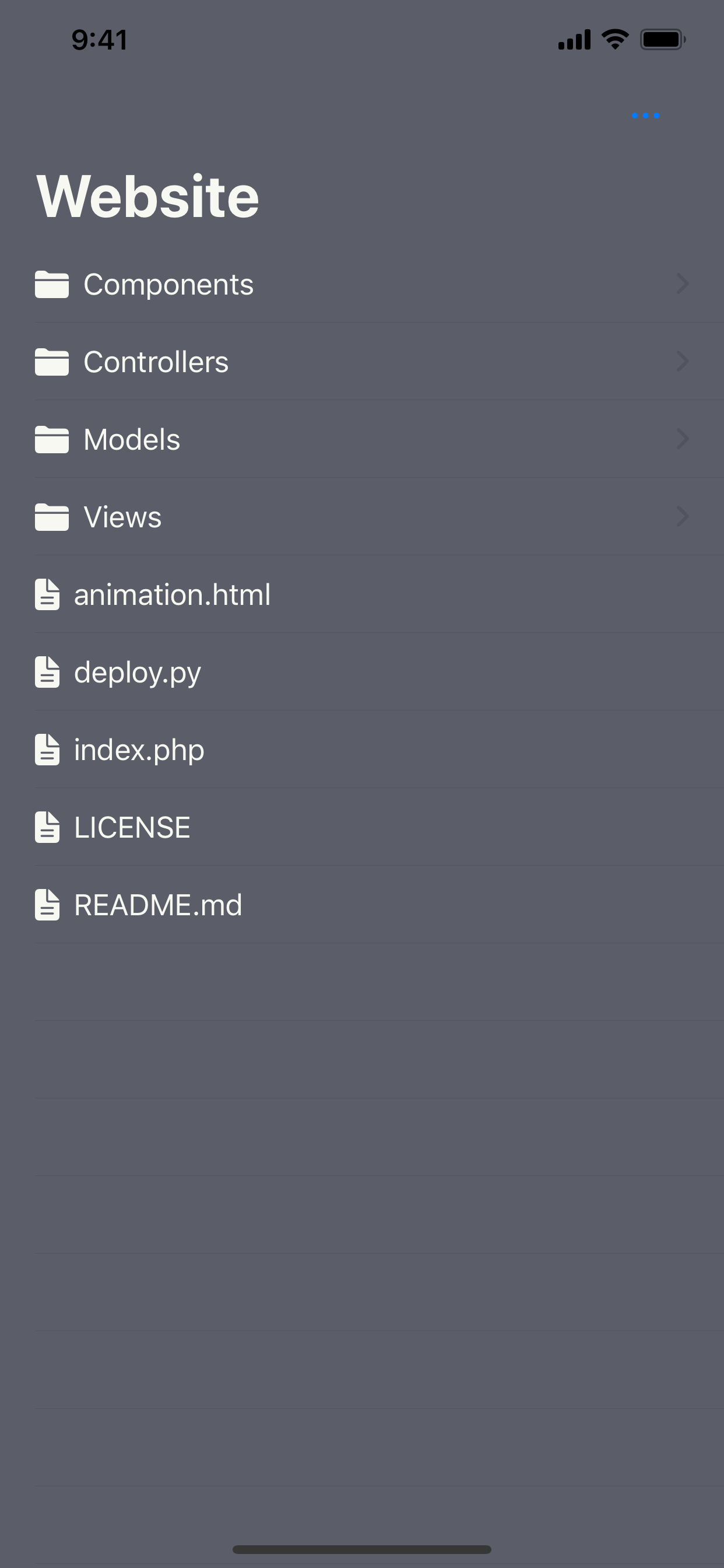Select the LICENSE file icon

click(47, 828)
